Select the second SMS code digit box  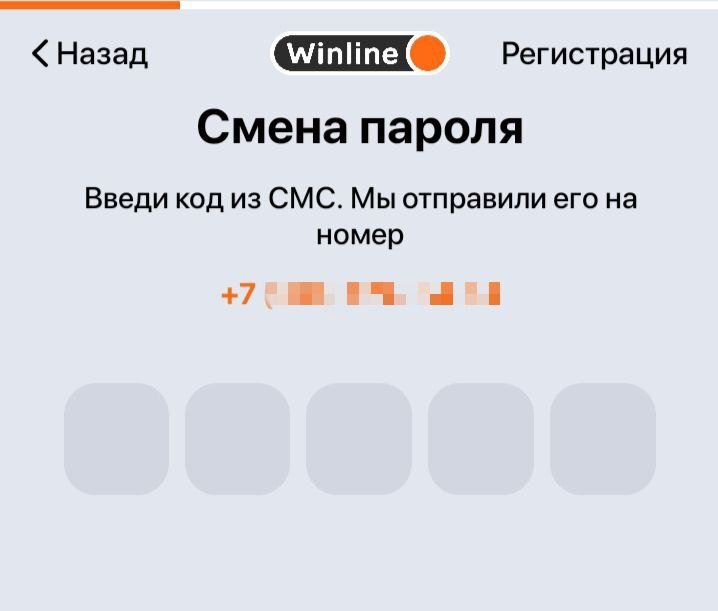pos(237,439)
